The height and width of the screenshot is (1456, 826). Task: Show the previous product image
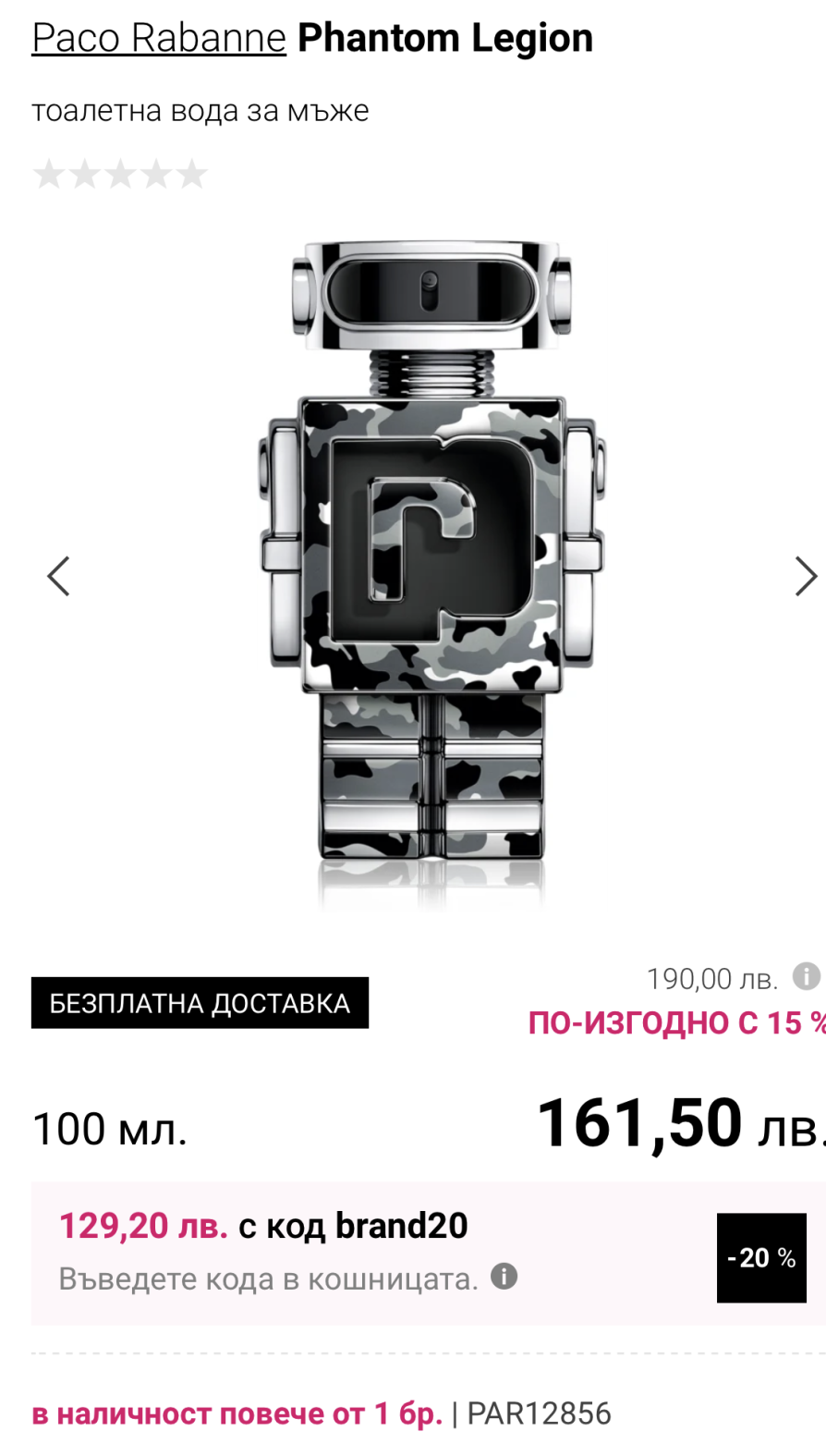pyautogui.click(x=58, y=577)
